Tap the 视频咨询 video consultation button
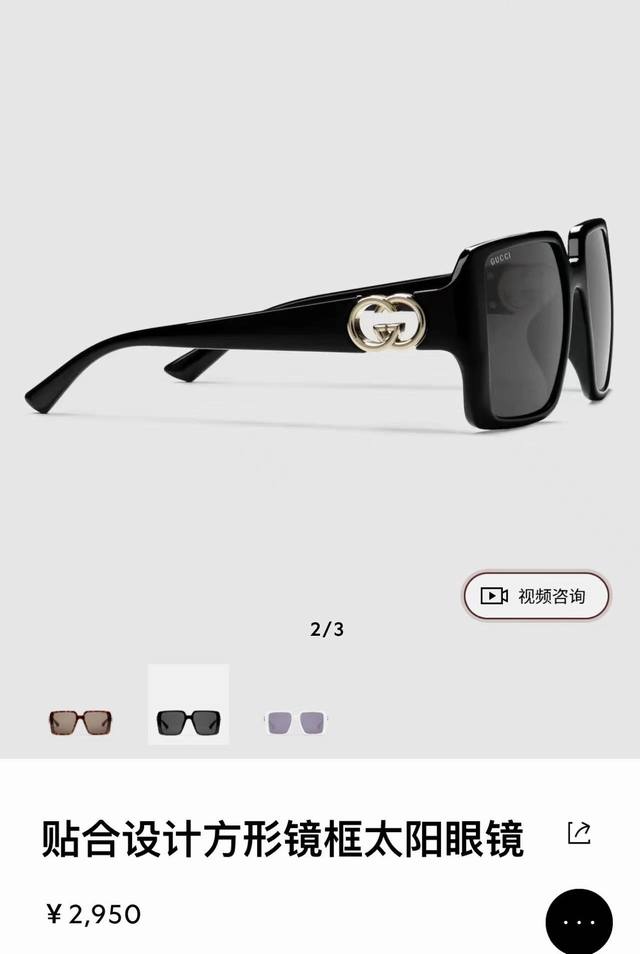 536,596
